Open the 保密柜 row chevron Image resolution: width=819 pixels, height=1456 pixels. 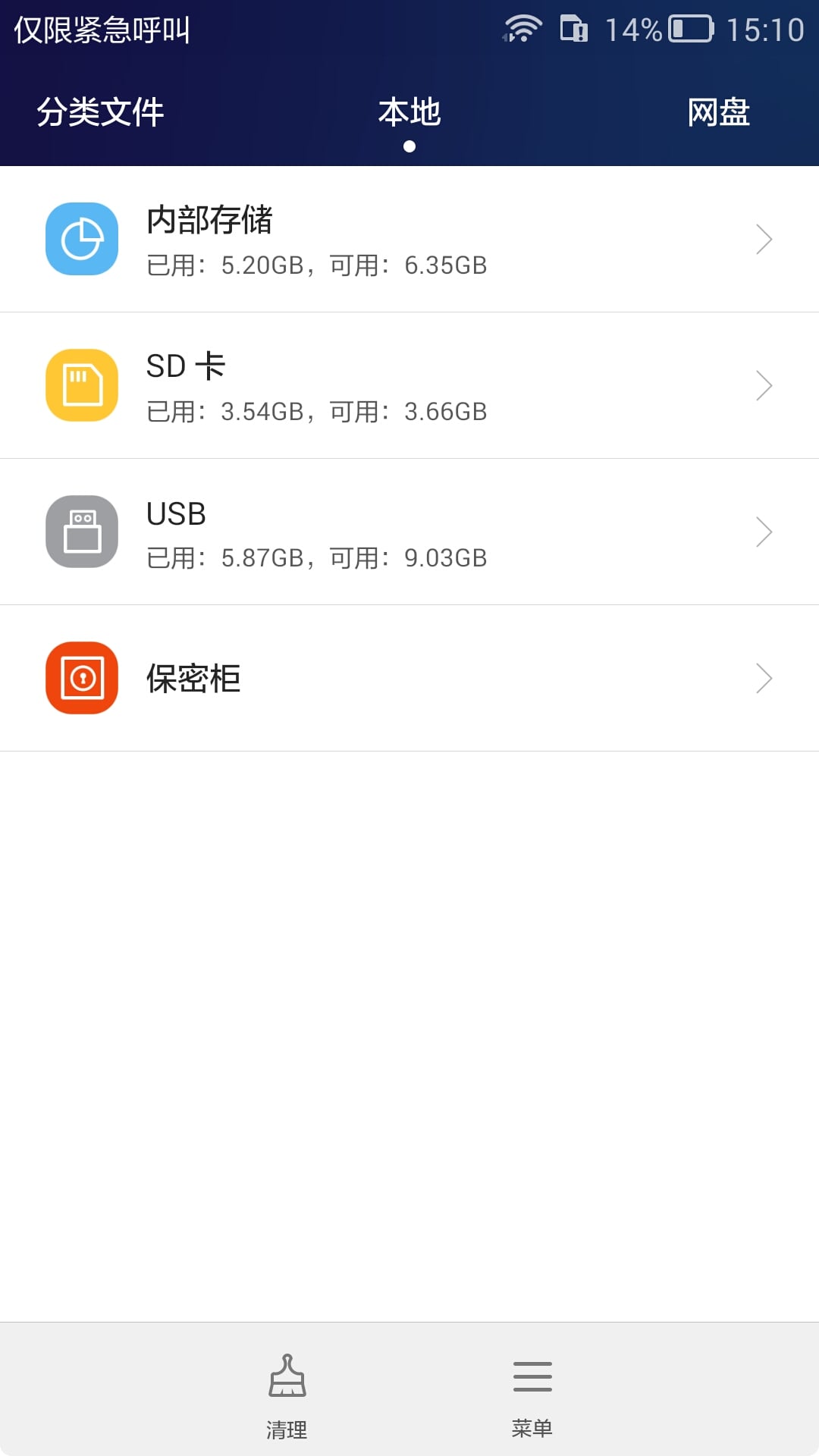(x=764, y=678)
